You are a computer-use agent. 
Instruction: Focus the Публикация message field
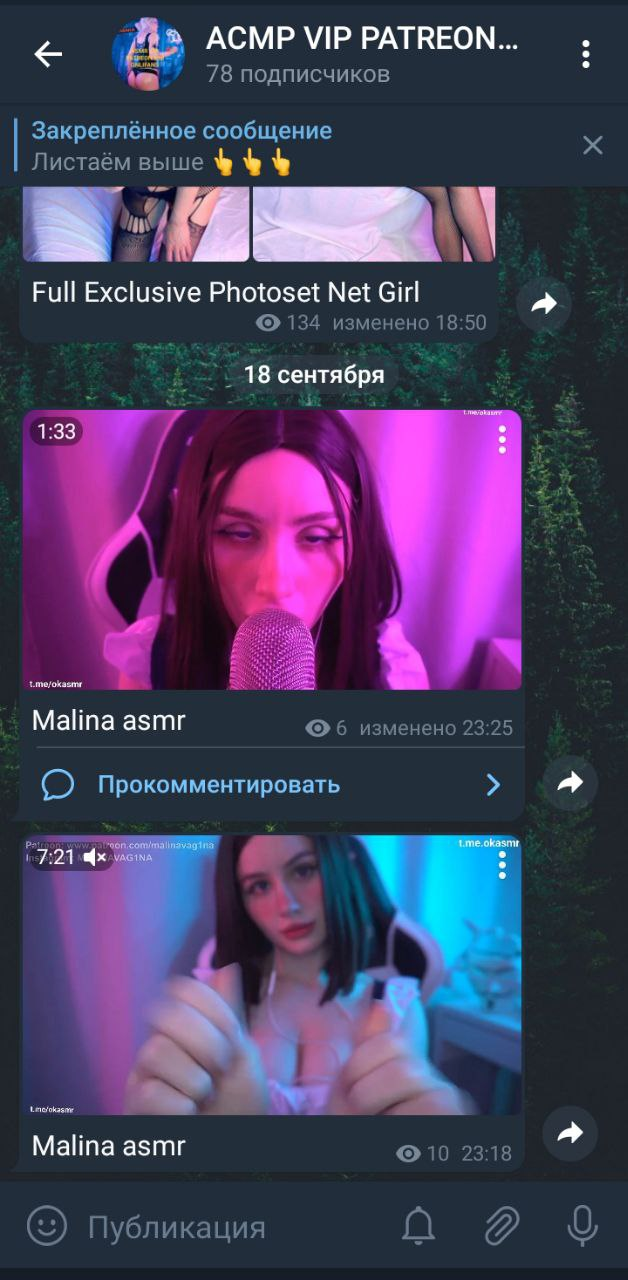(x=230, y=1227)
